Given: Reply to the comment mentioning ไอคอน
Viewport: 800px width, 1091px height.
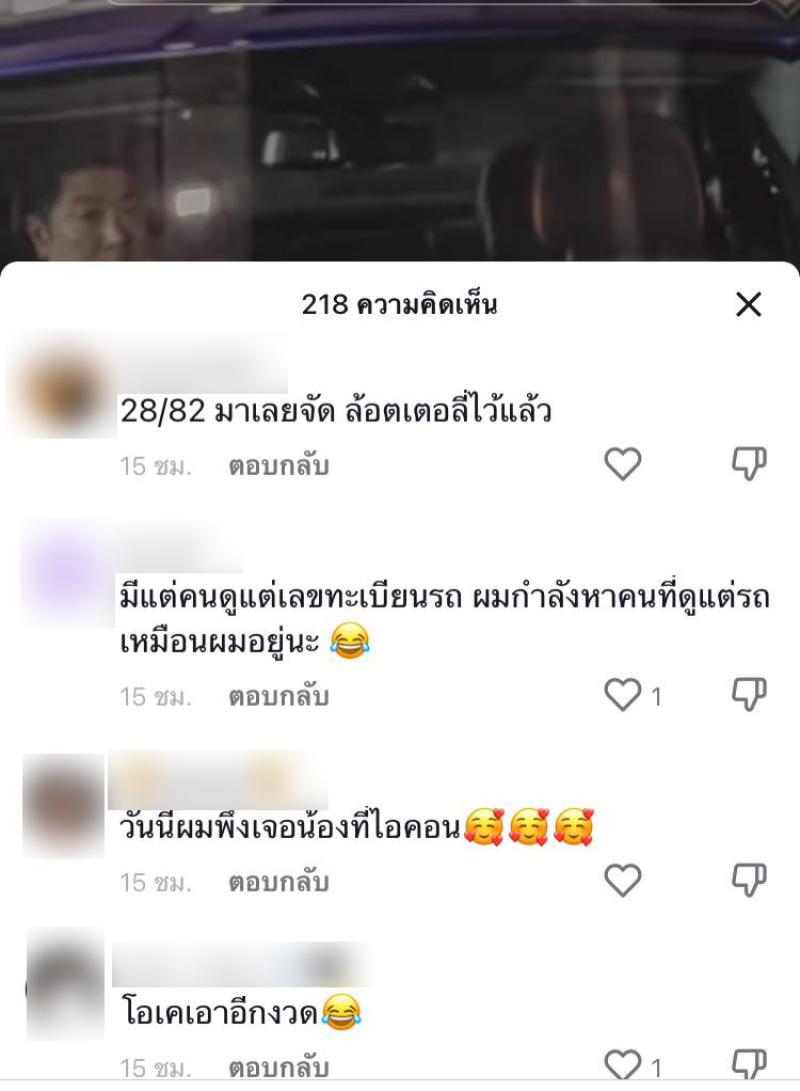Looking at the screenshot, I should click(278, 882).
